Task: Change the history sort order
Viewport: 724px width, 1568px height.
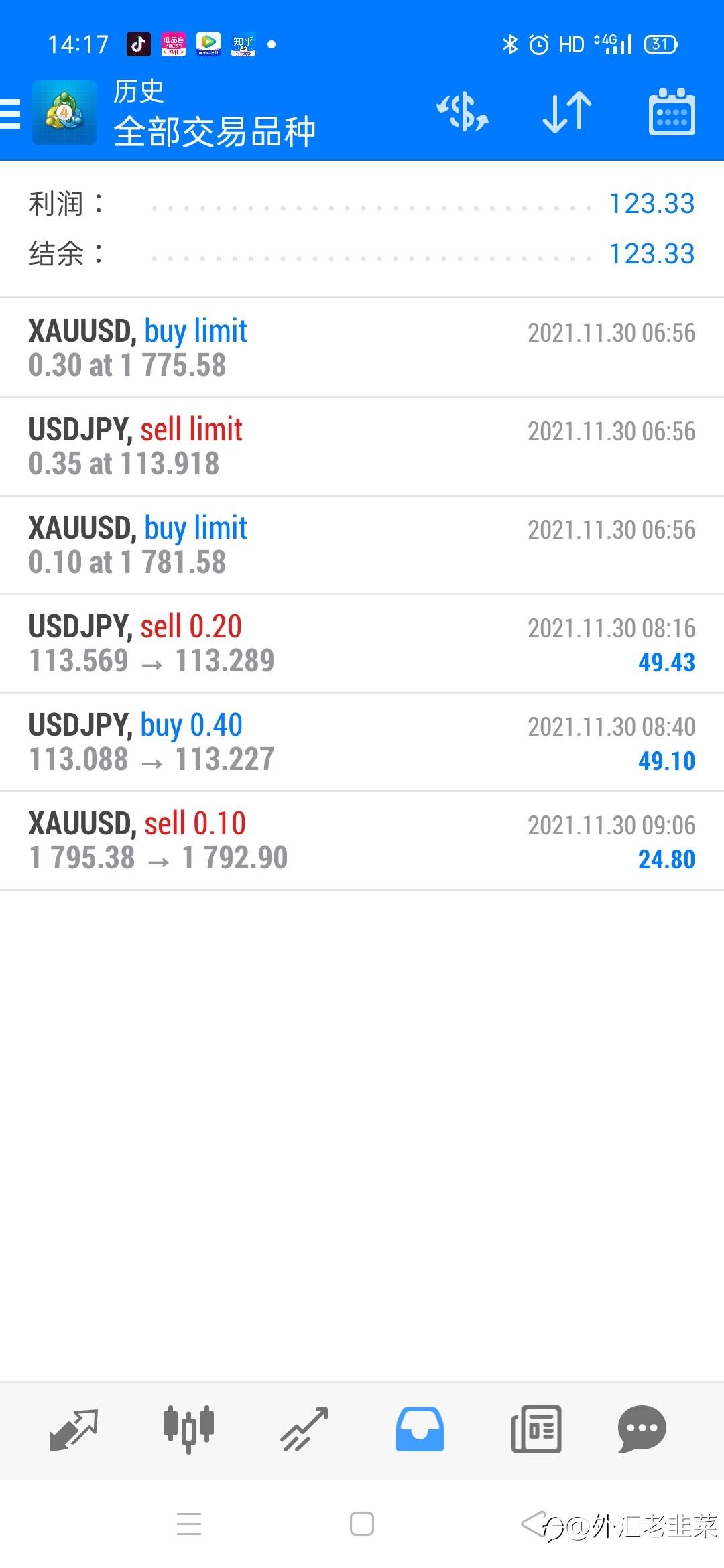Action: (567, 112)
